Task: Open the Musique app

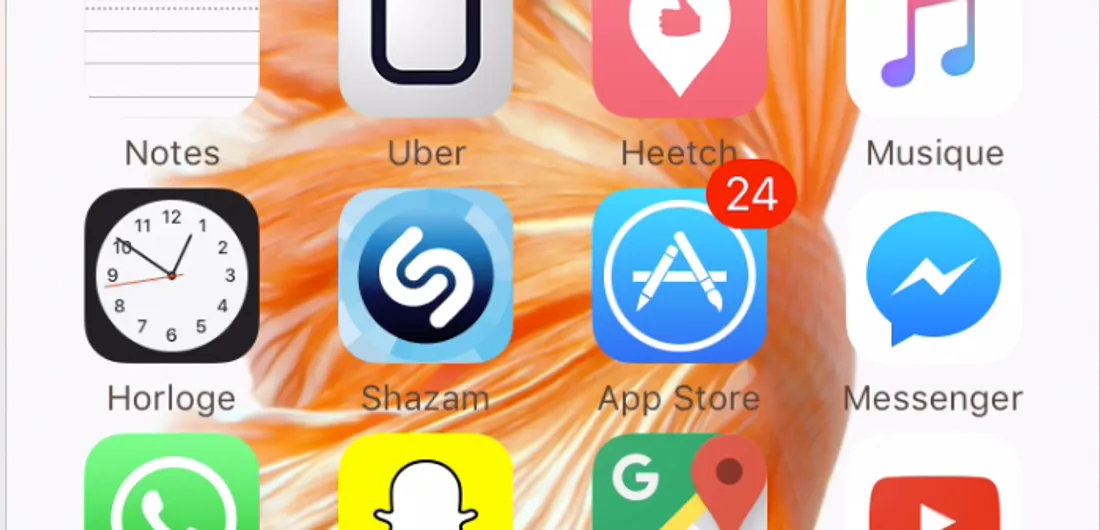Action: [x=934, y=55]
